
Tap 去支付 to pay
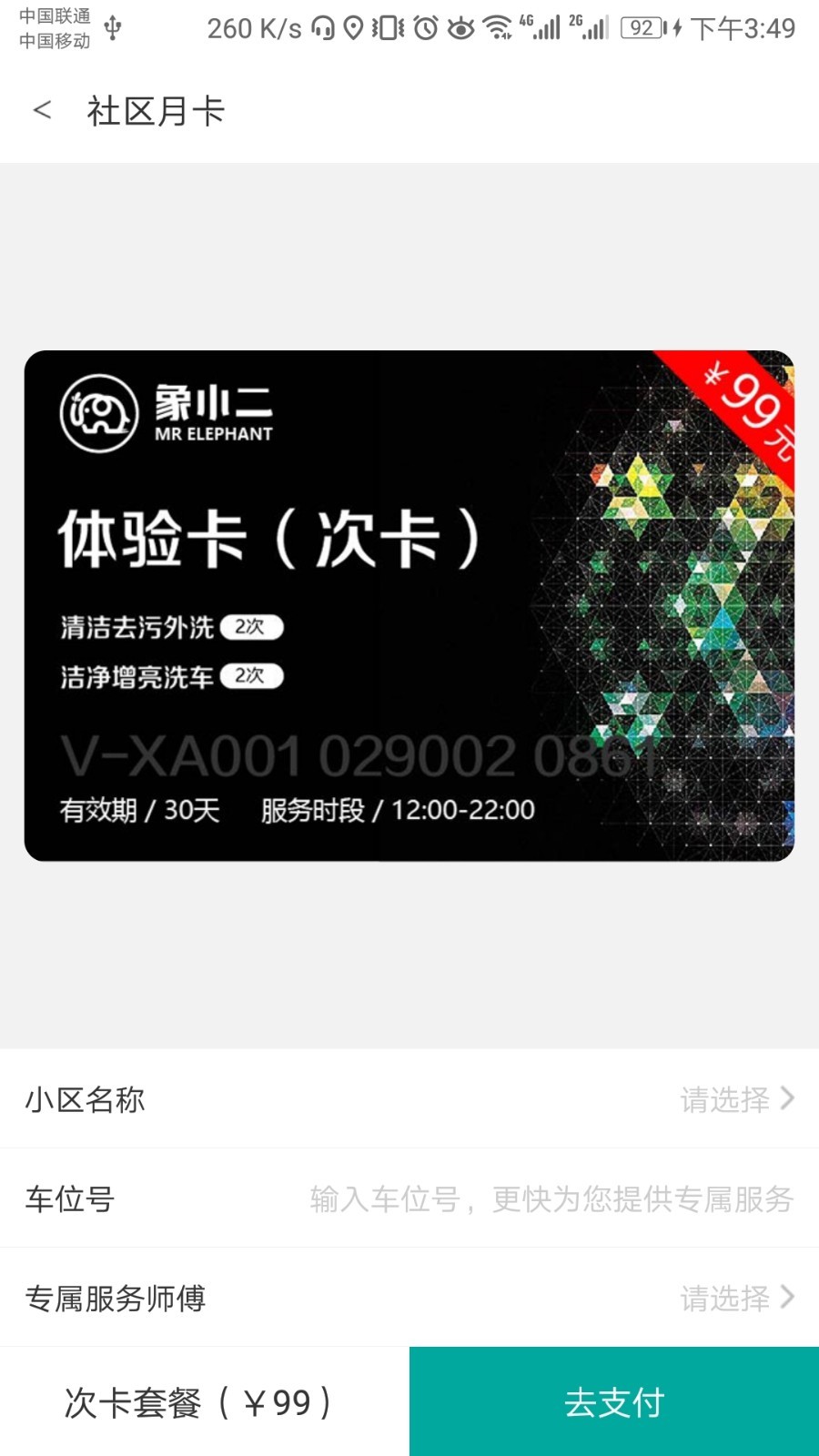tap(614, 1402)
